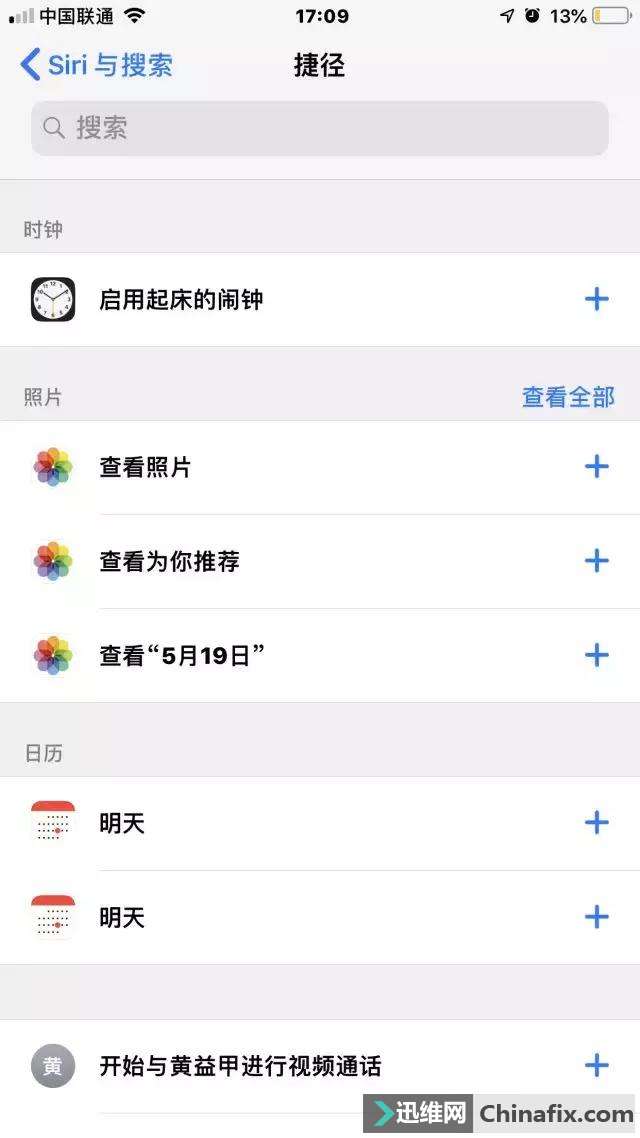This screenshot has height=1138, width=640.
Task: Add the 查看“5月19日” shortcut
Action: tap(596, 655)
